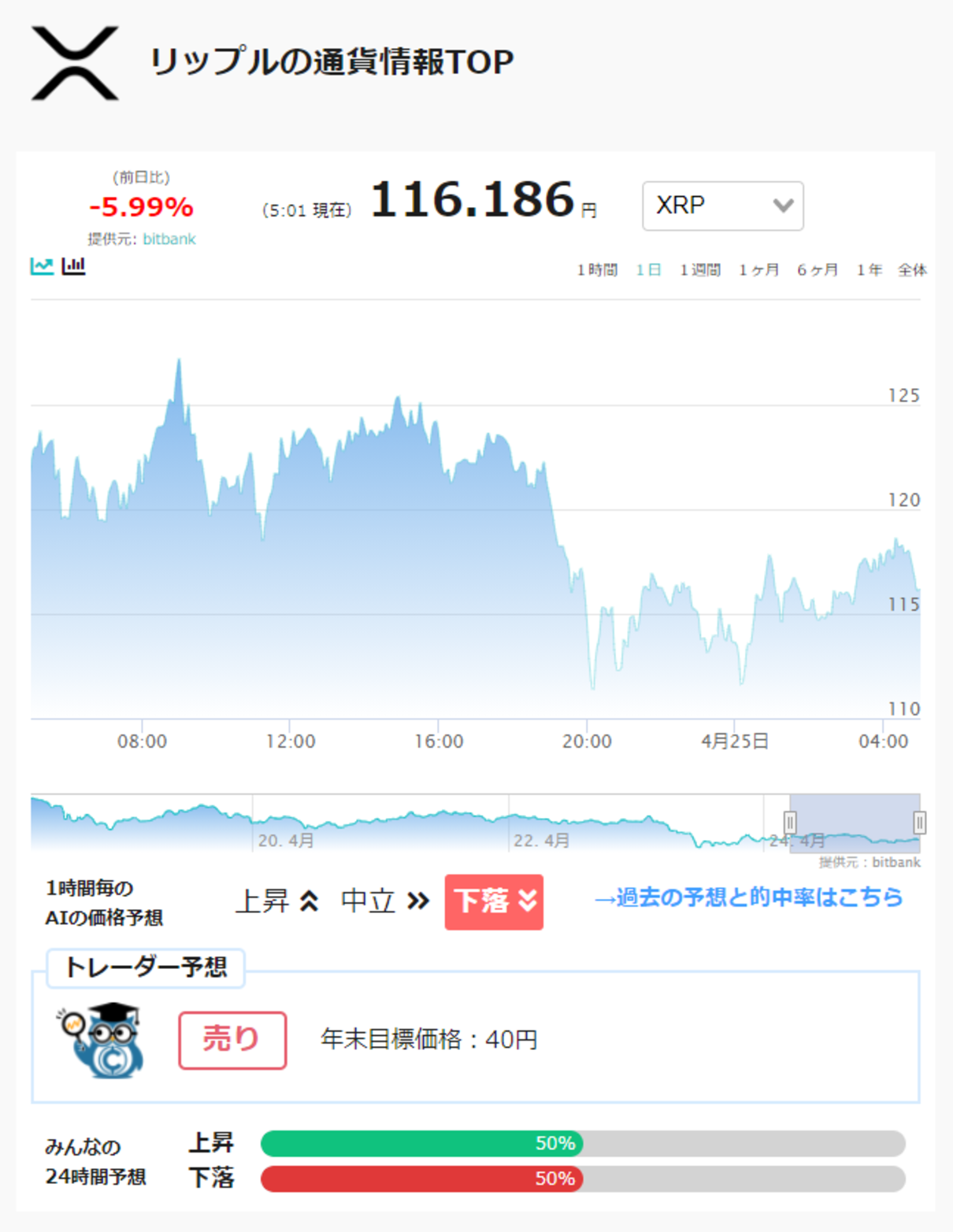Select the 1時間 chart range
This screenshot has width=953, height=1232.
tap(597, 270)
